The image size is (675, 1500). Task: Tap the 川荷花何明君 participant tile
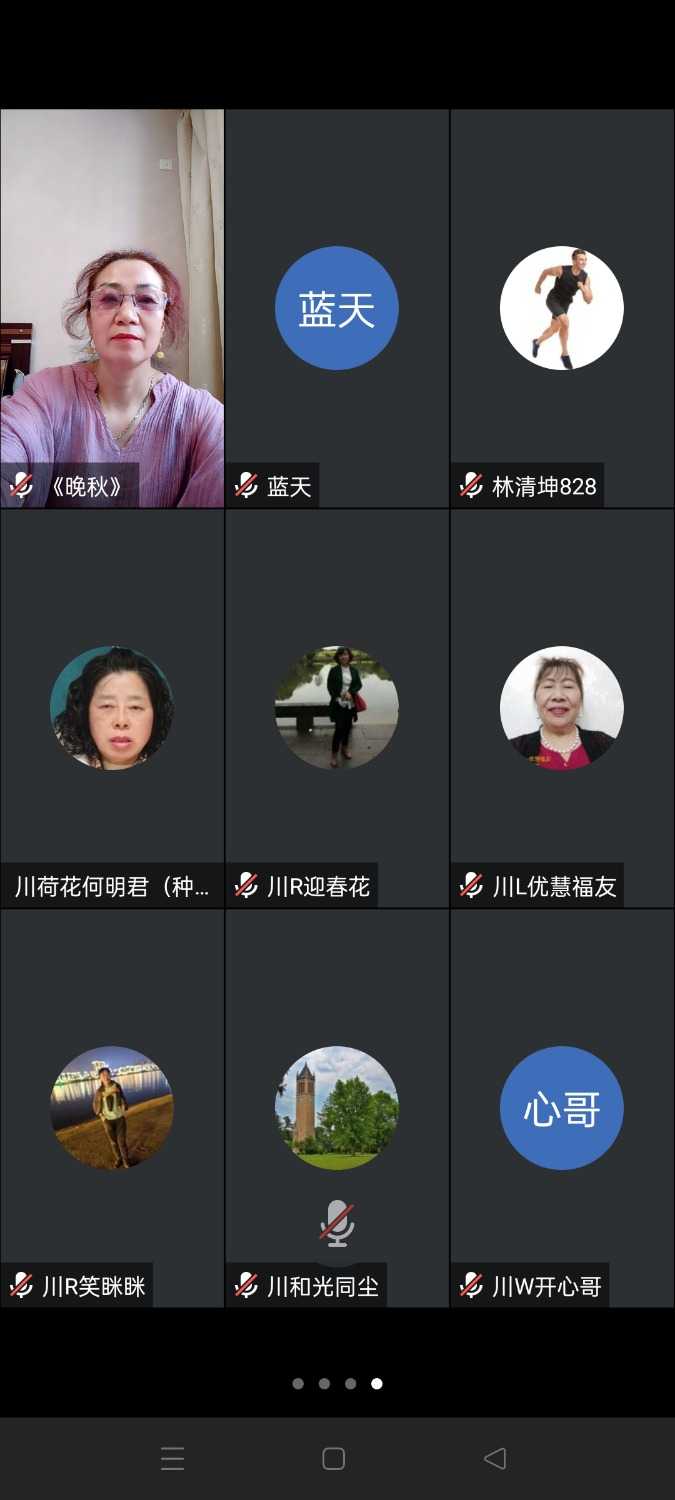point(112,708)
